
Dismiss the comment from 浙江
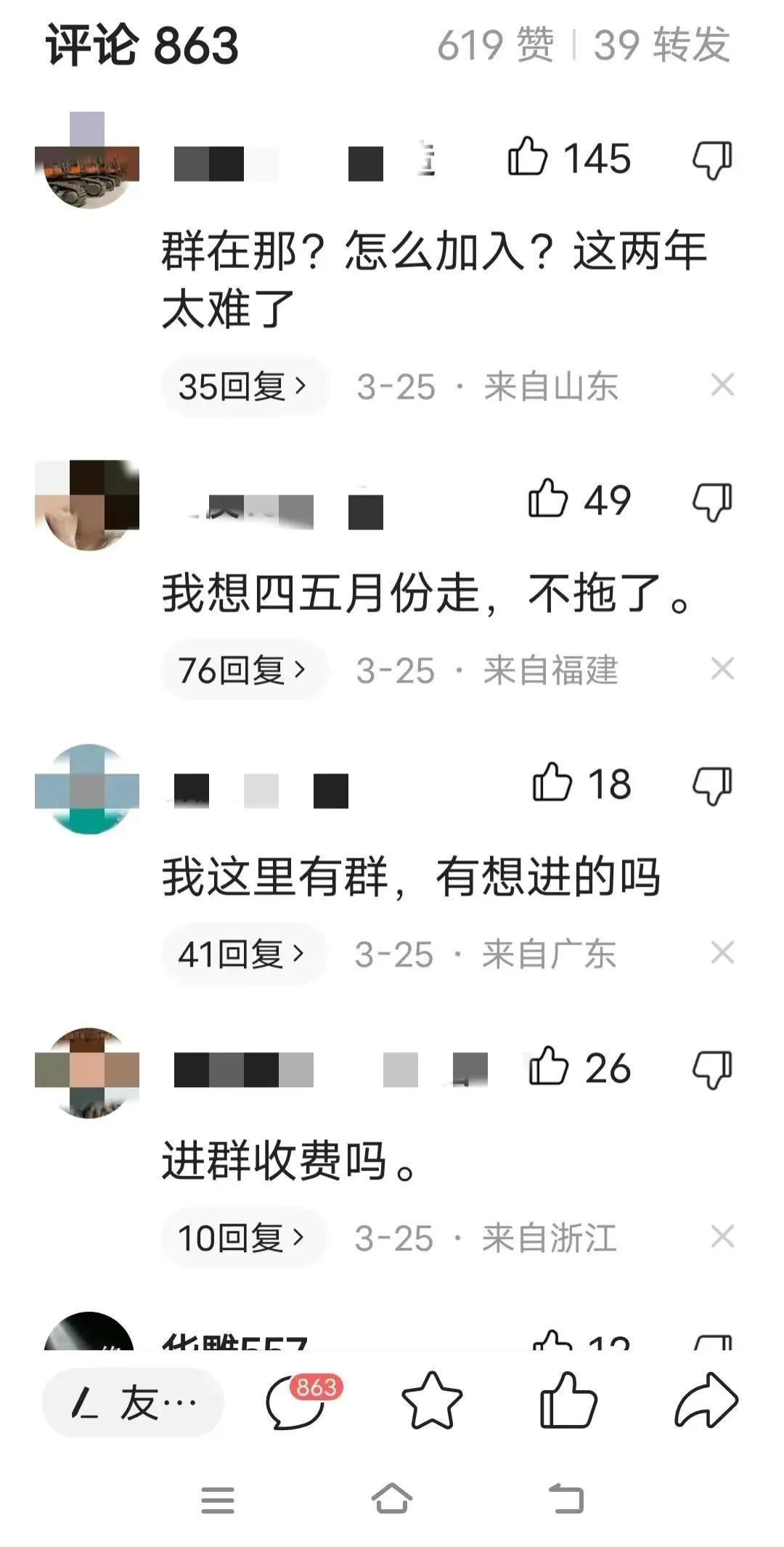[722, 1236]
